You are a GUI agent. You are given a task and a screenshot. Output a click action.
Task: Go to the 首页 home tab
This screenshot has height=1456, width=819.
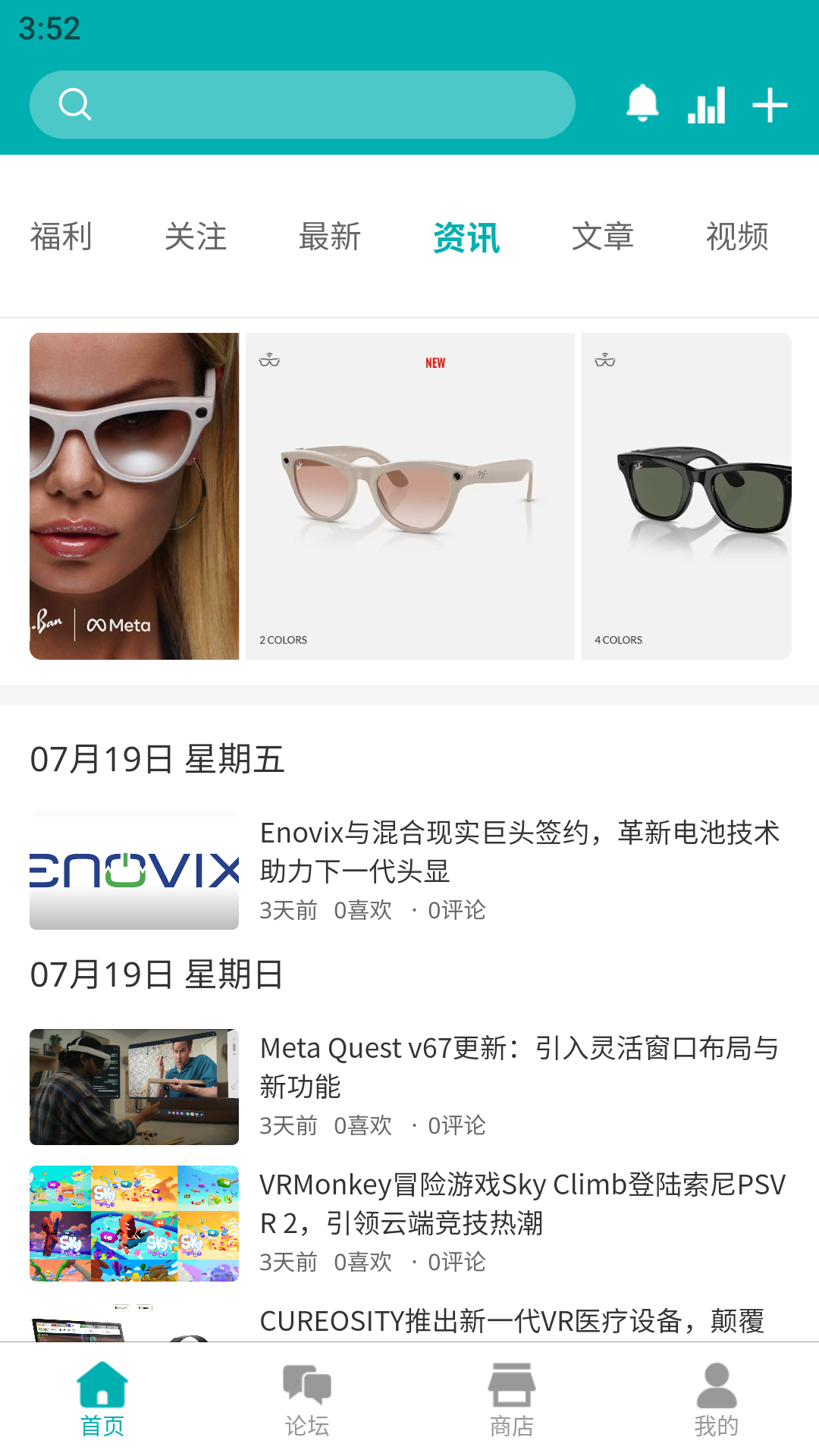[x=102, y=1398]
